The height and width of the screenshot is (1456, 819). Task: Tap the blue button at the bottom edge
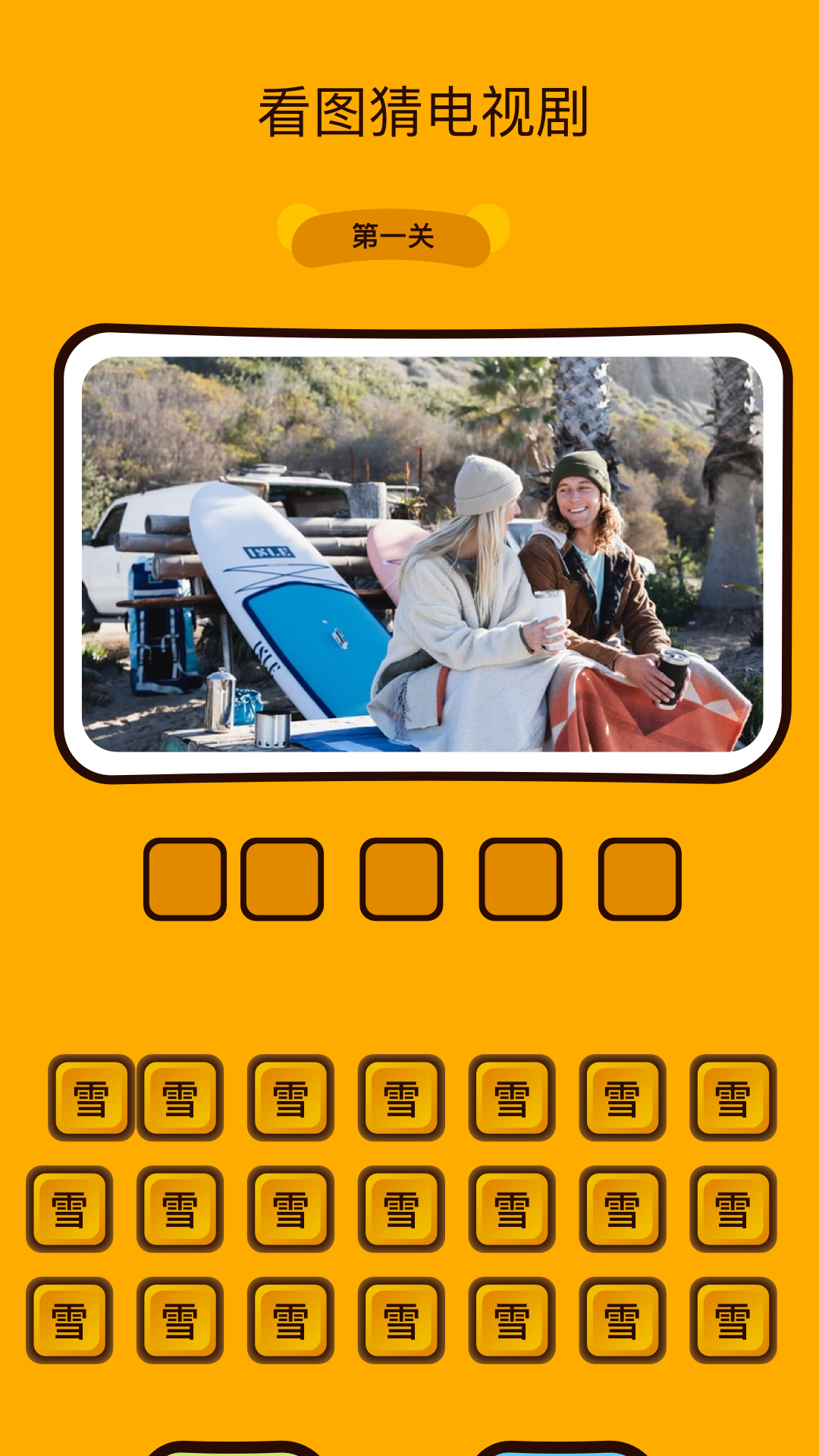click(561, 1450)
